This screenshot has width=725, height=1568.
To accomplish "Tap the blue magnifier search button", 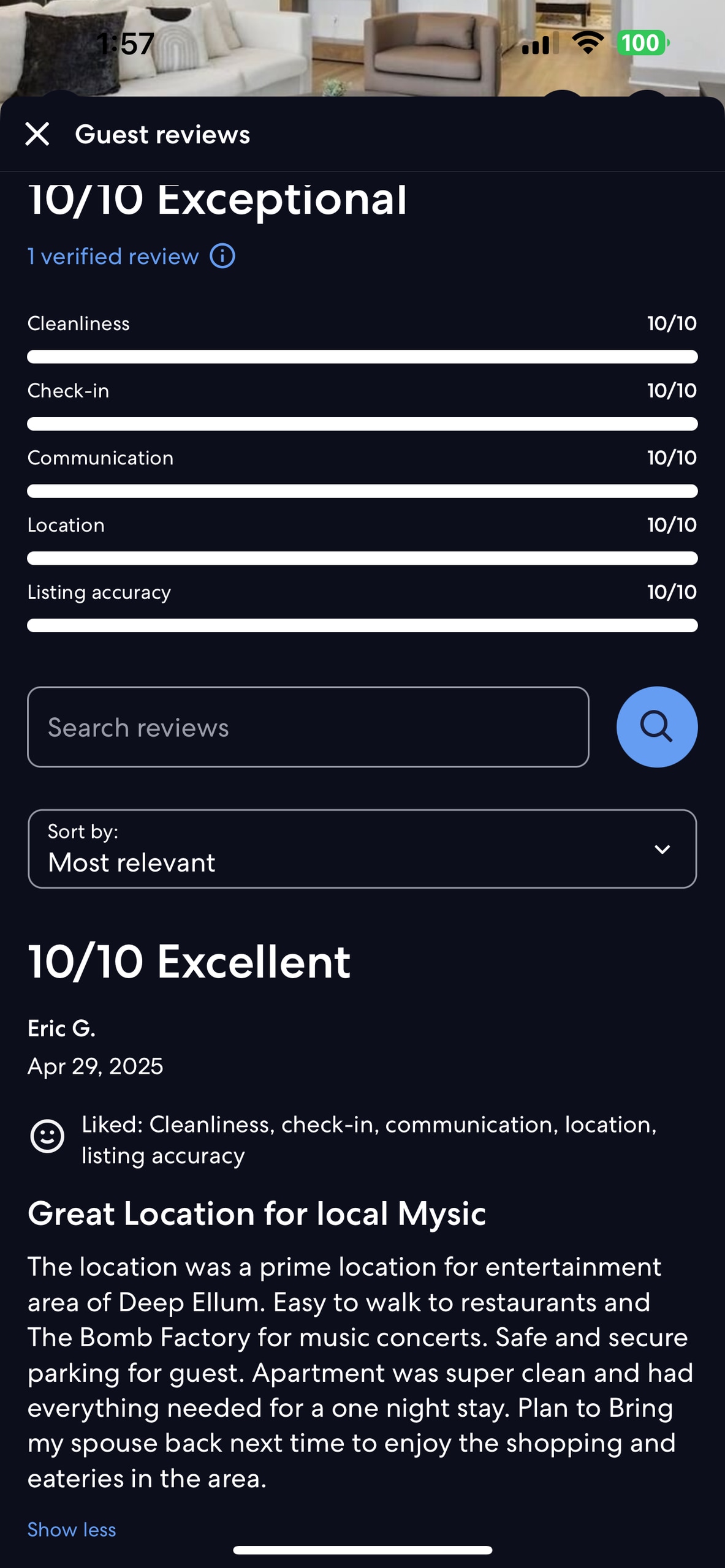I will 657,727.
